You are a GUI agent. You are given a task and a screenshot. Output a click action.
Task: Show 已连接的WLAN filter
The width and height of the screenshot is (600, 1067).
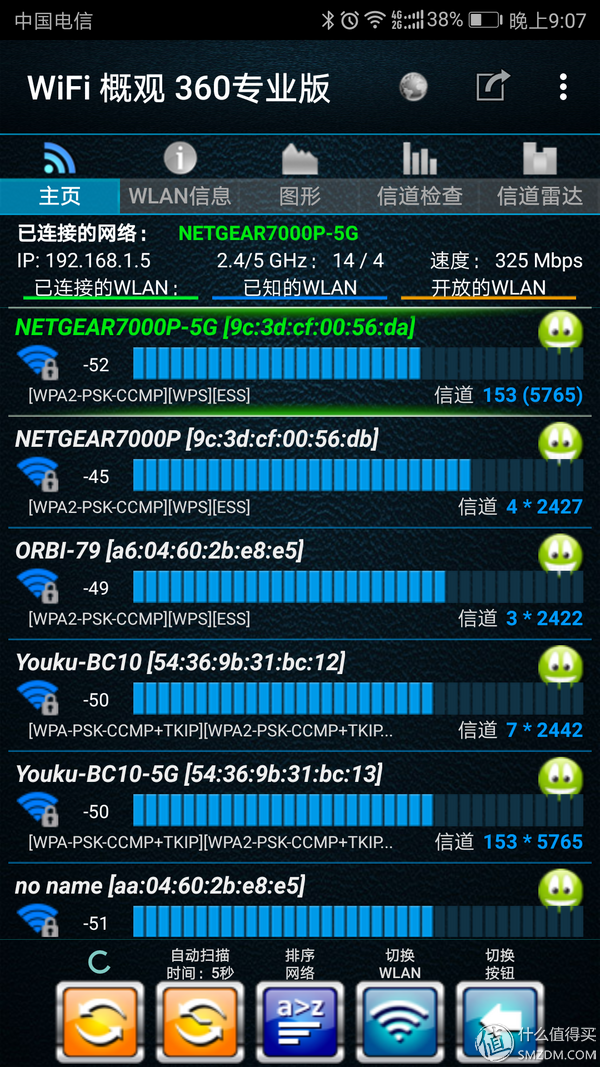pyautogui.click(x=110, y=288)
